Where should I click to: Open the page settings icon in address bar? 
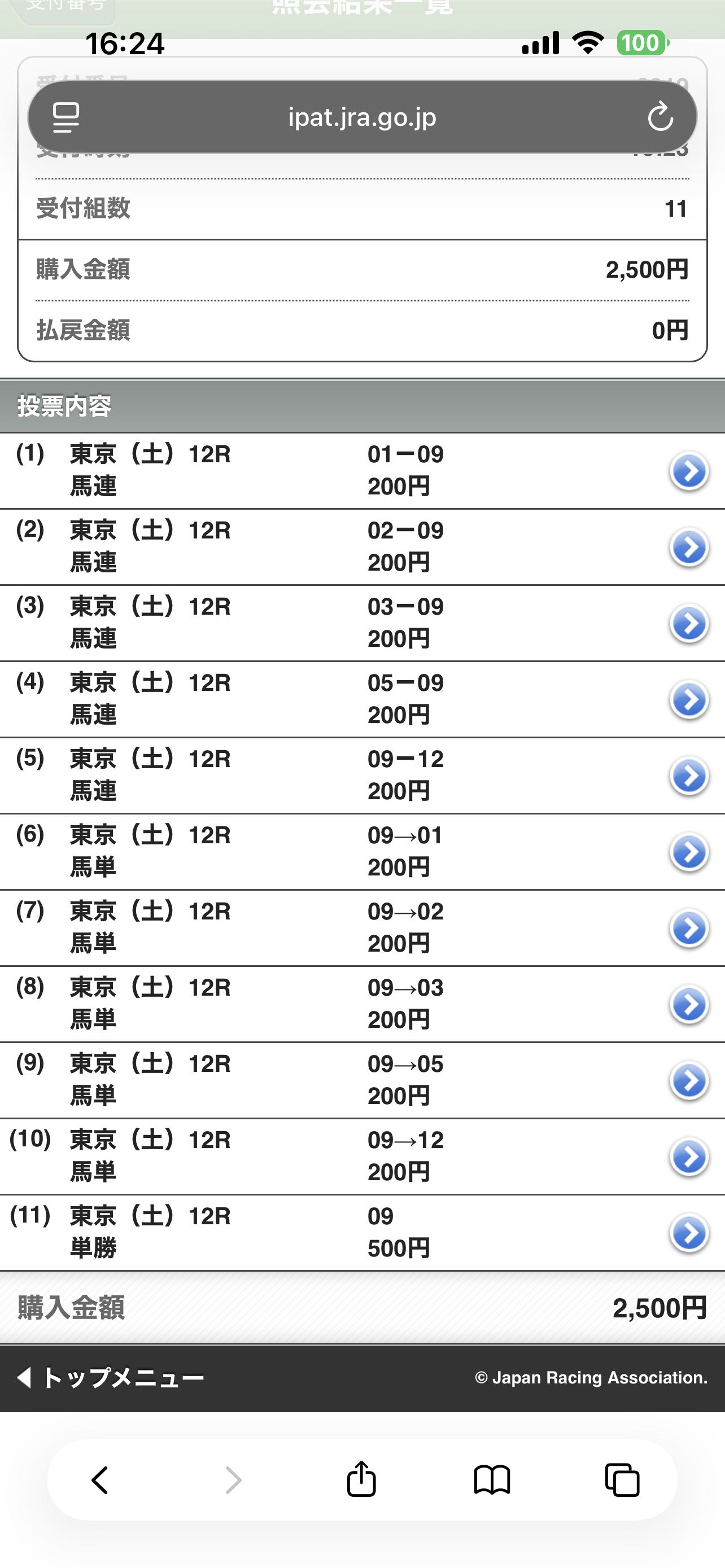pyautogui.click(x=65, y=117)
